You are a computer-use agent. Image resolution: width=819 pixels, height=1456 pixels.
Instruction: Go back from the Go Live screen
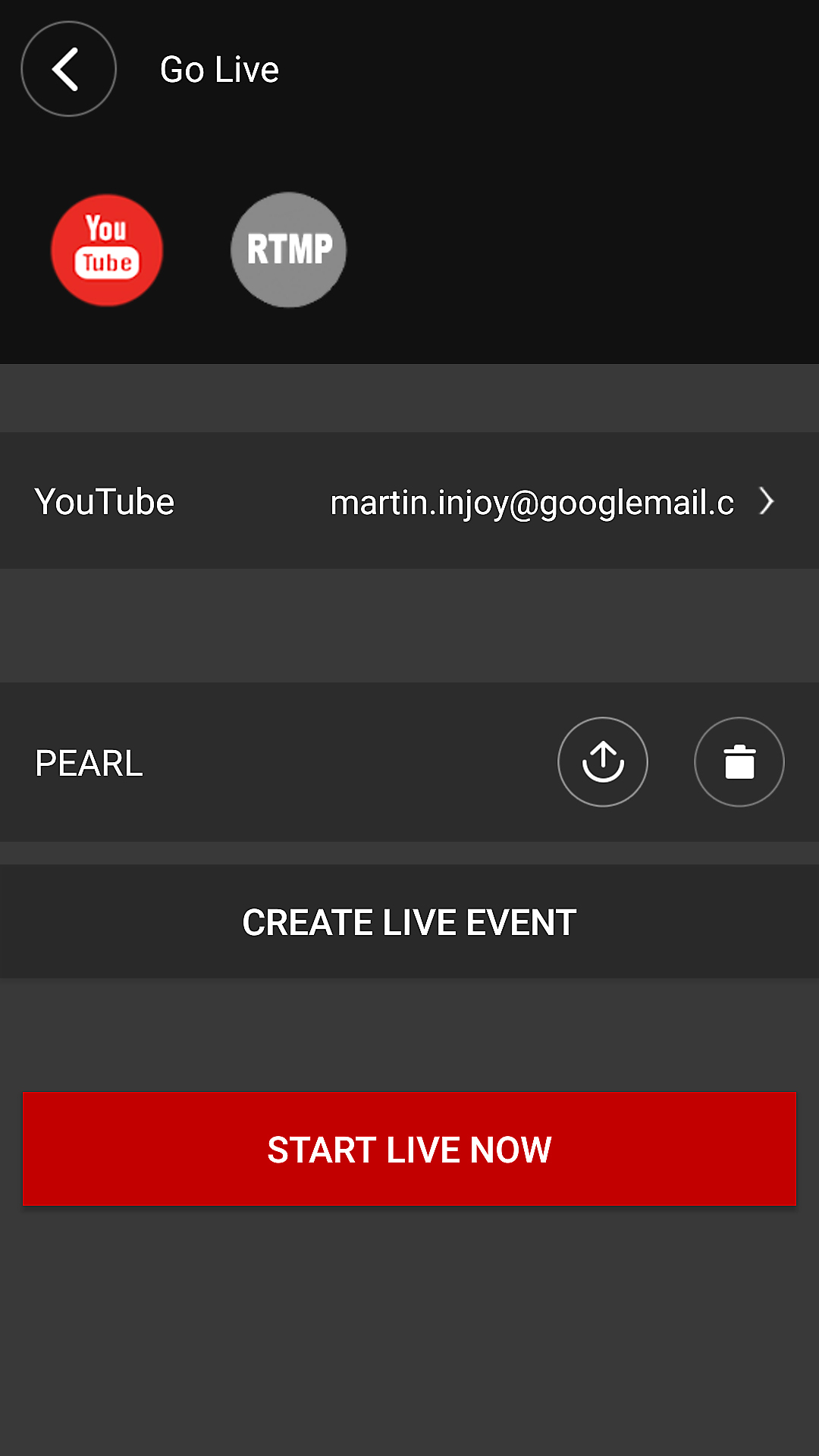(x=68, y=69)
